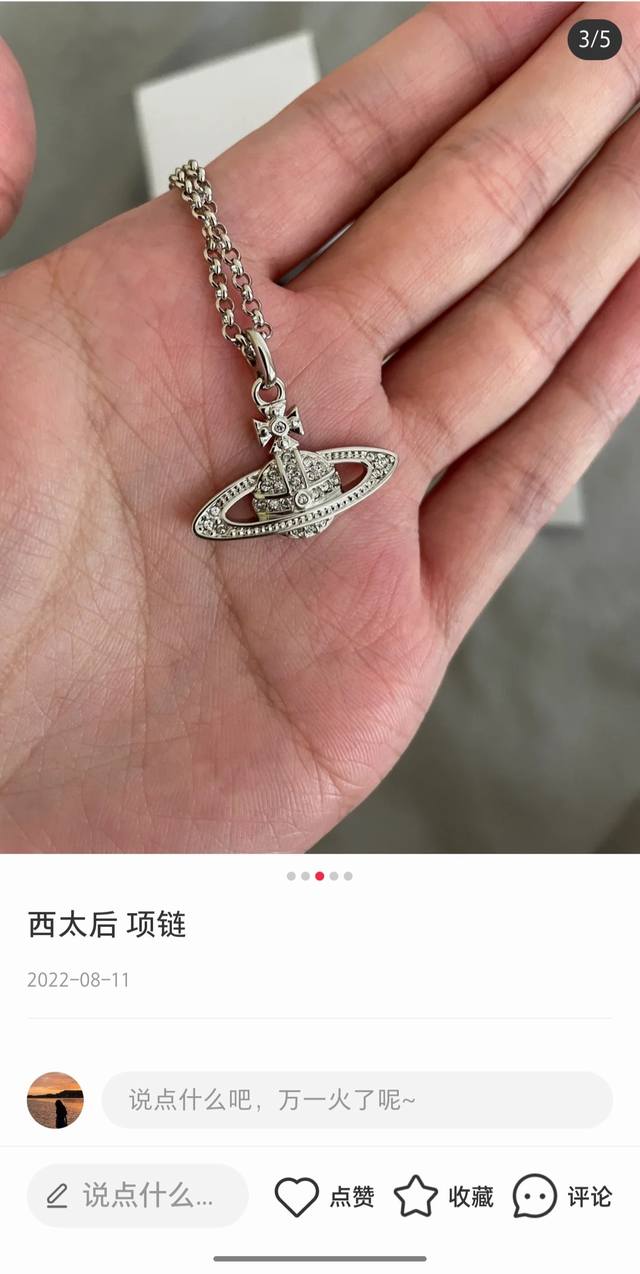Open comments via the 评论 bubble
This screenshot has height=1274, width=640.
(535, 1196)
